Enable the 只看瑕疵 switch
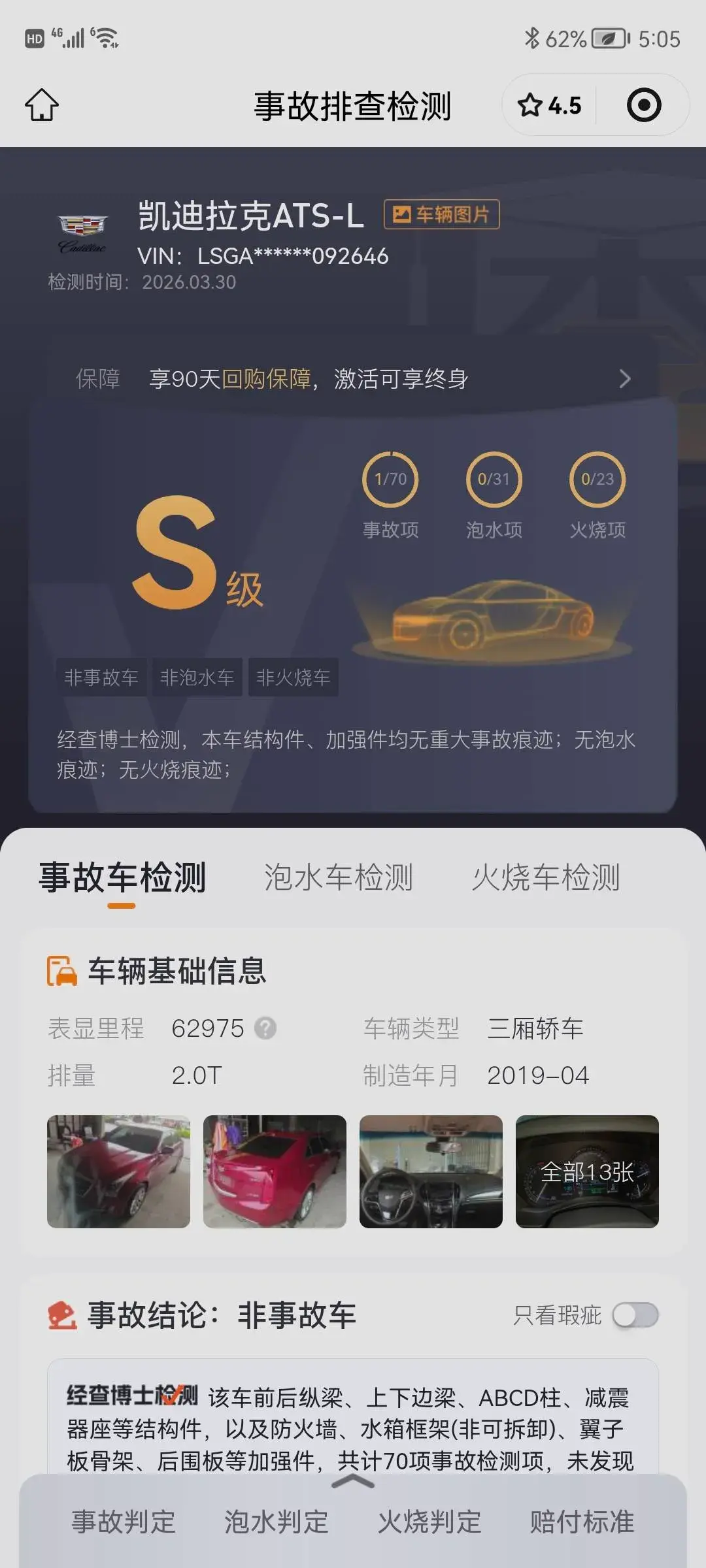The width and height of the screenshot is (706, 1568). 635,1315
